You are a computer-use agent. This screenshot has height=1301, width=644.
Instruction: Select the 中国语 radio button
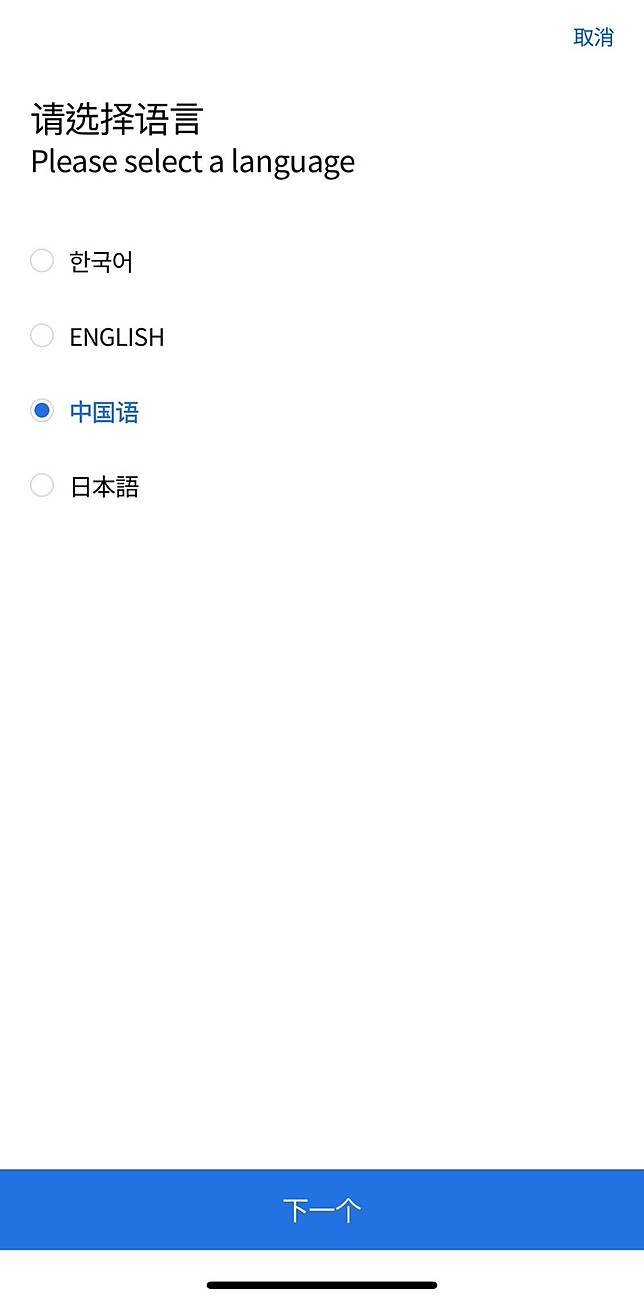[42, 410]
